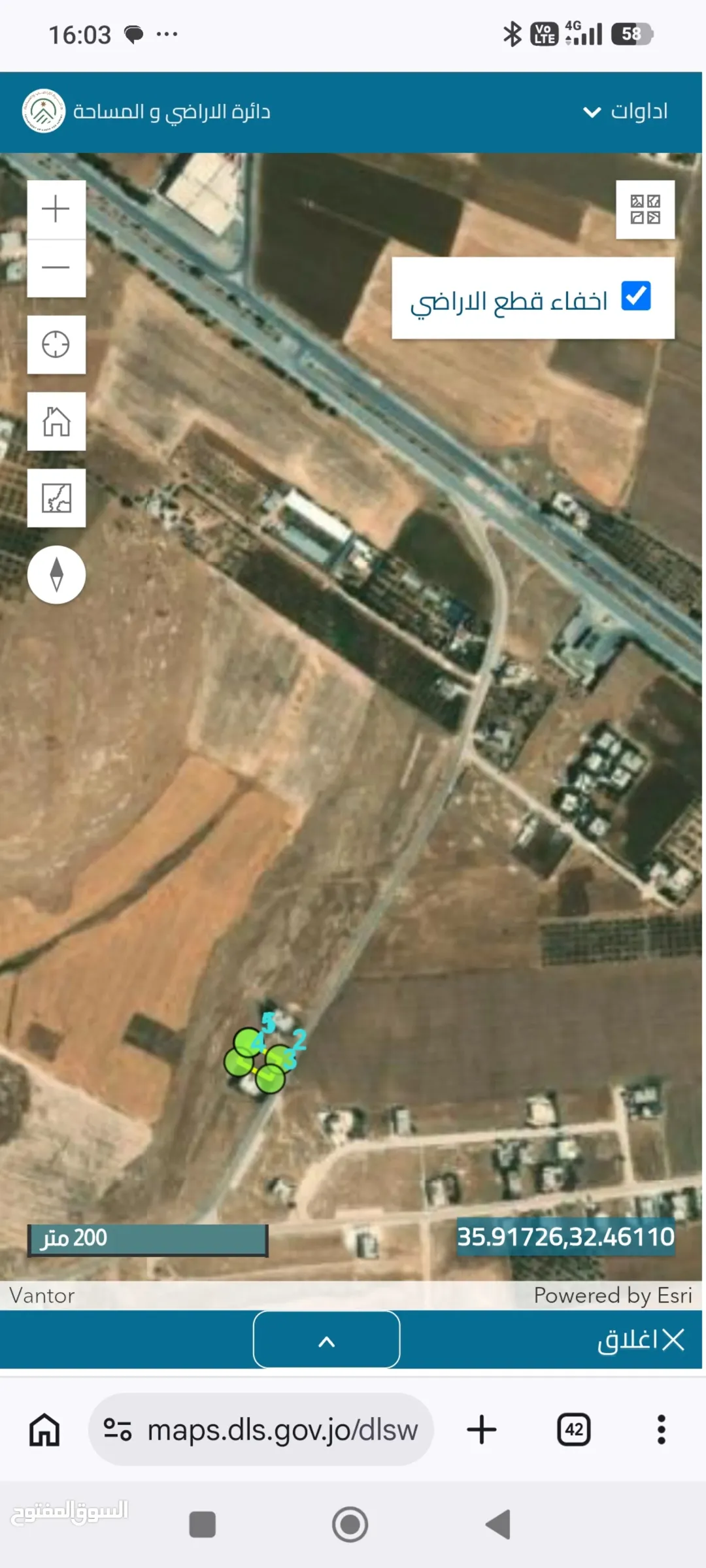
Task: Locate my current position
Action: 56,344
